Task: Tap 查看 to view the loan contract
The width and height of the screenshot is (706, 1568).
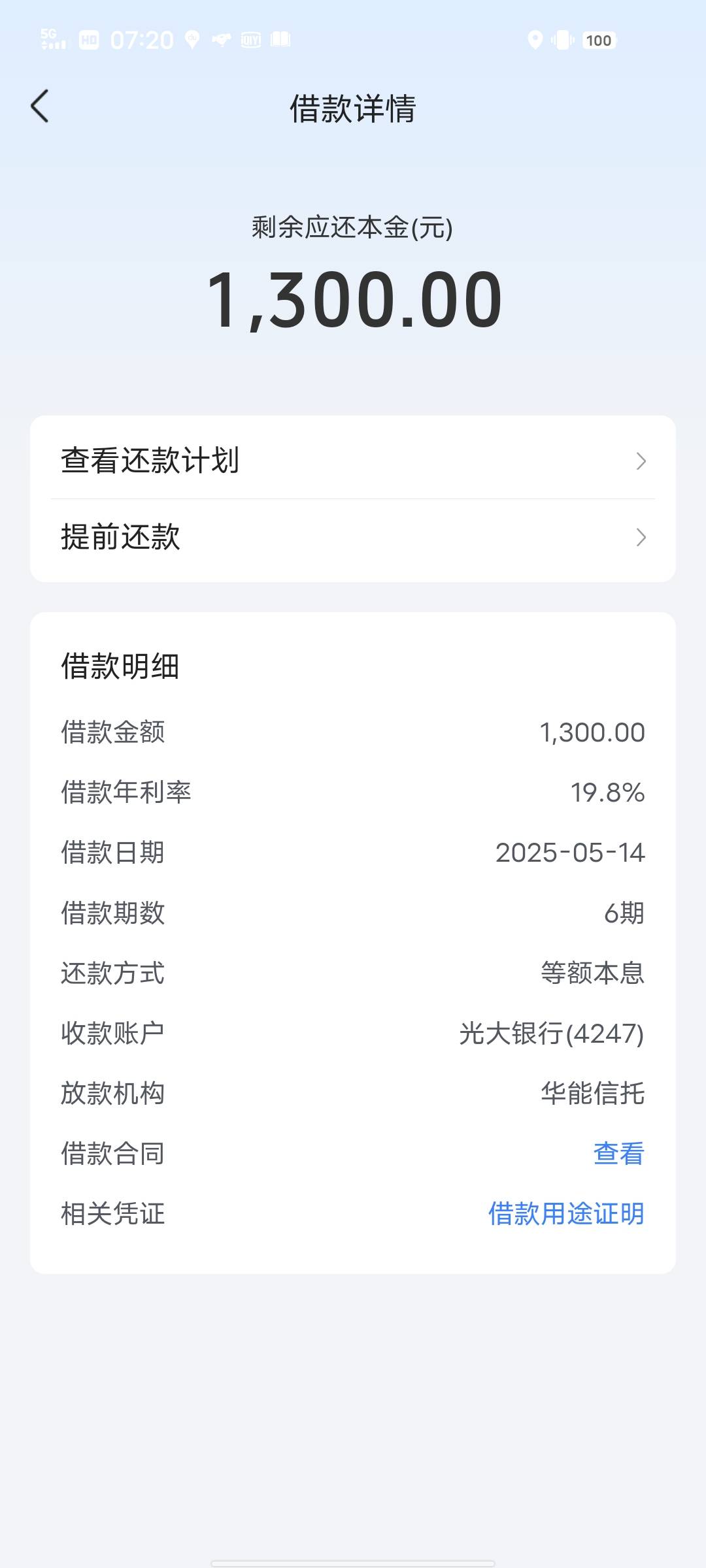Action: click(x=618, y=1153)
